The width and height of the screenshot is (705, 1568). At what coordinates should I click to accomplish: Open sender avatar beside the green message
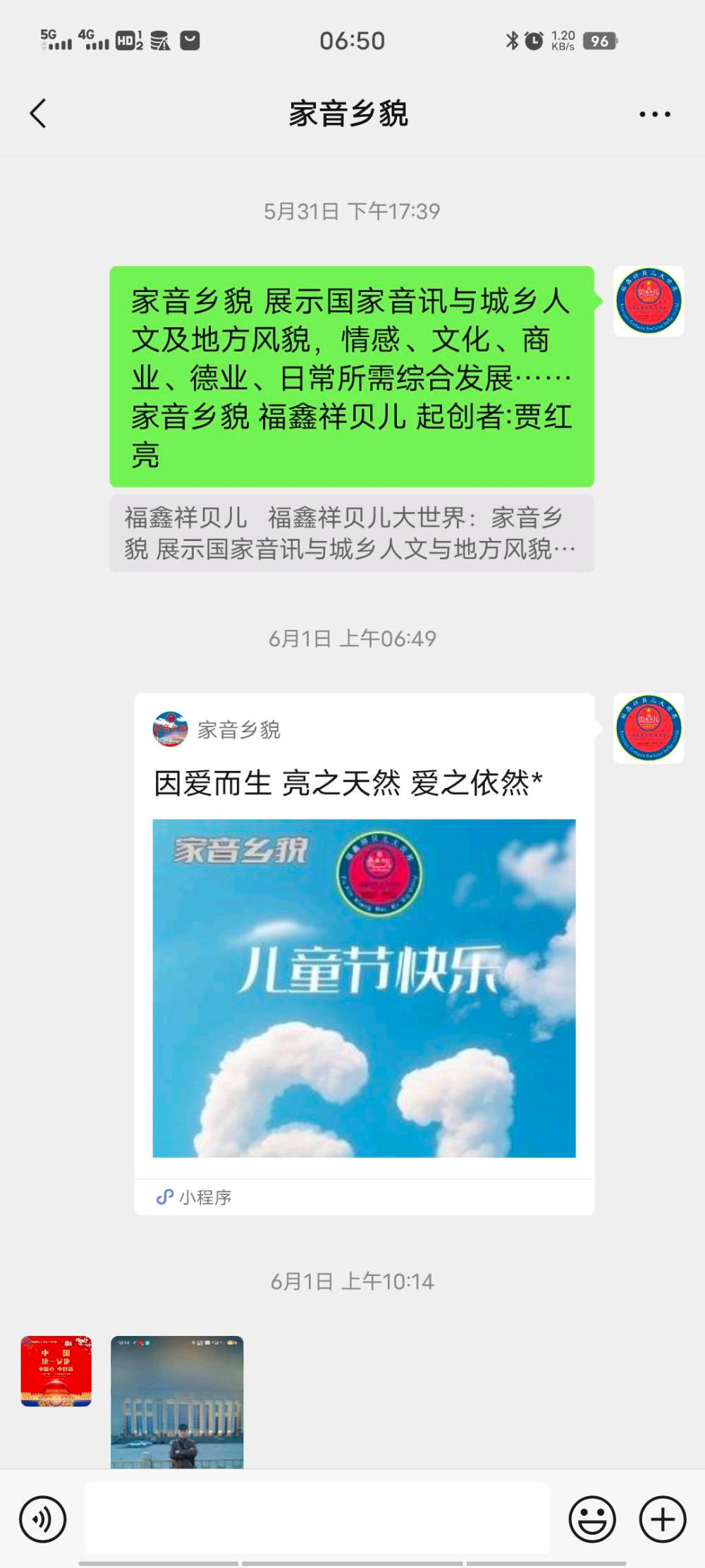[x=648, y=301]
